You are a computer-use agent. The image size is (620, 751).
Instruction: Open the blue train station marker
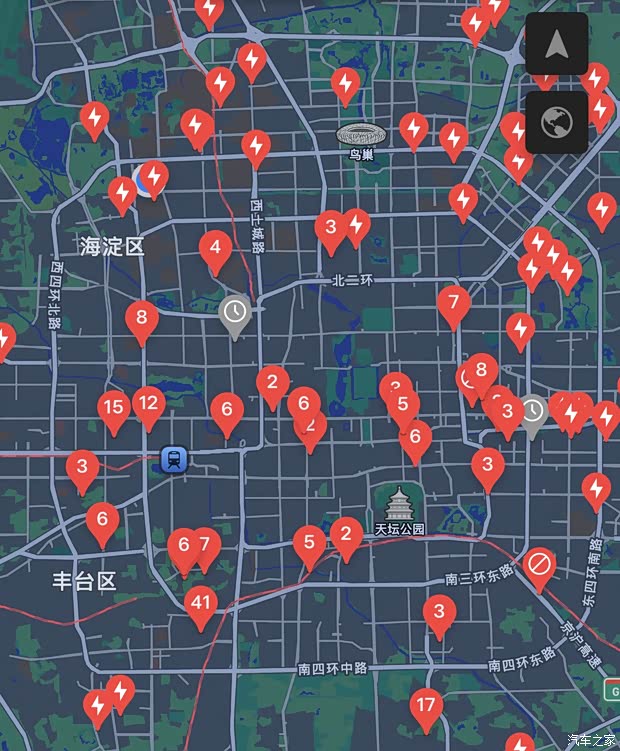click(x=175, y=460)
